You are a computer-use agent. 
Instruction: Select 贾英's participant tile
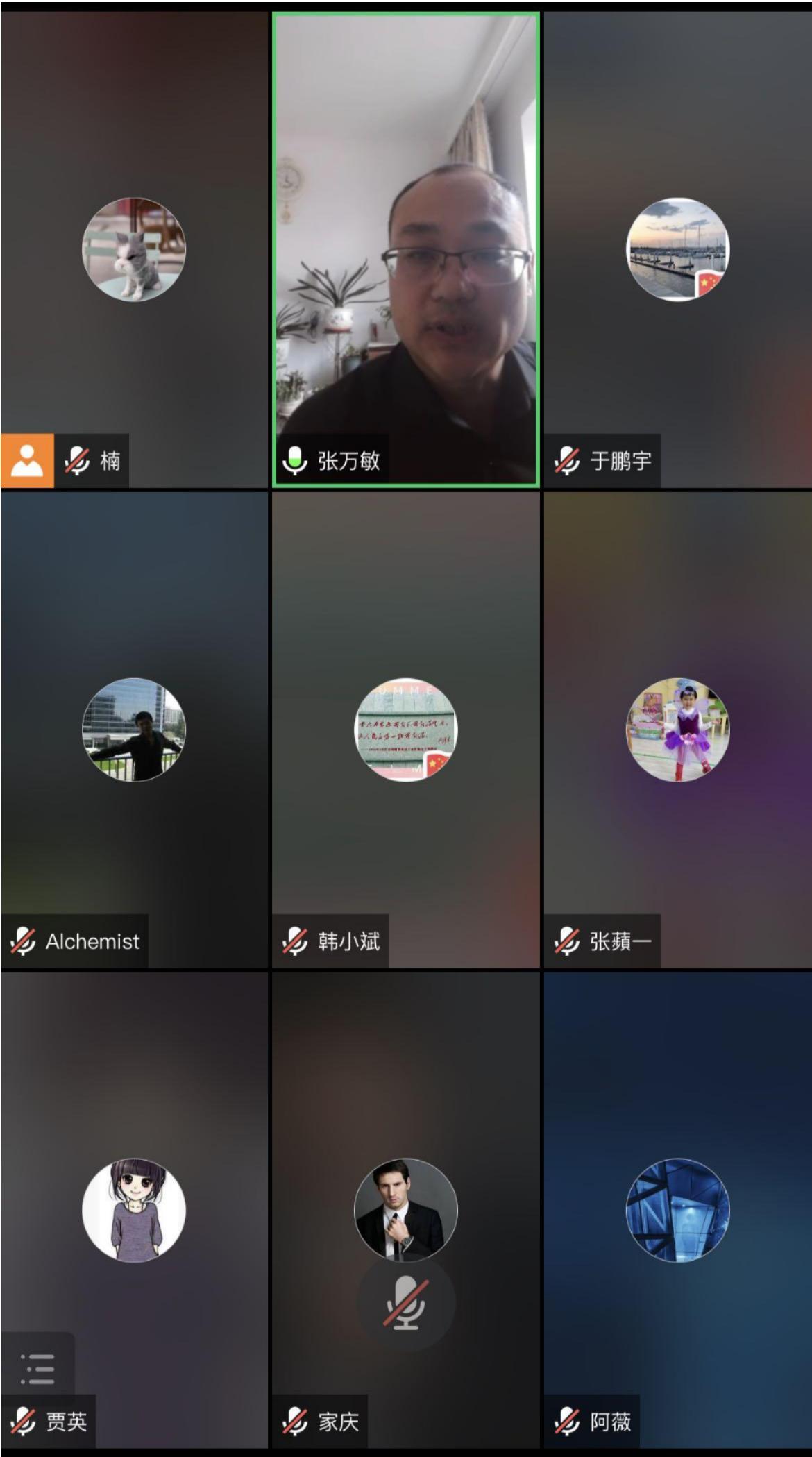tap(134, 1209)
